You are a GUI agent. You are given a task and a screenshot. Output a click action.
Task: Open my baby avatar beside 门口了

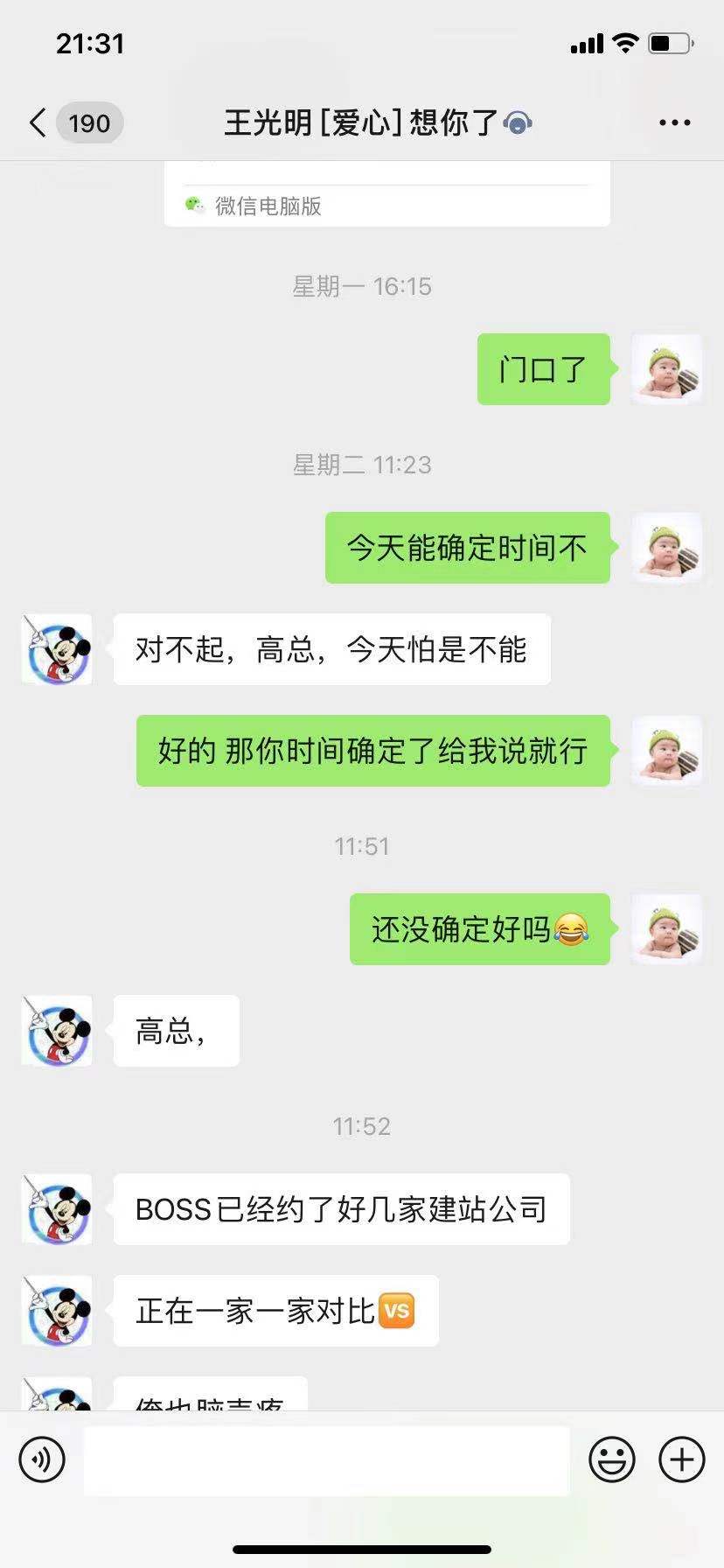point(666,369)
